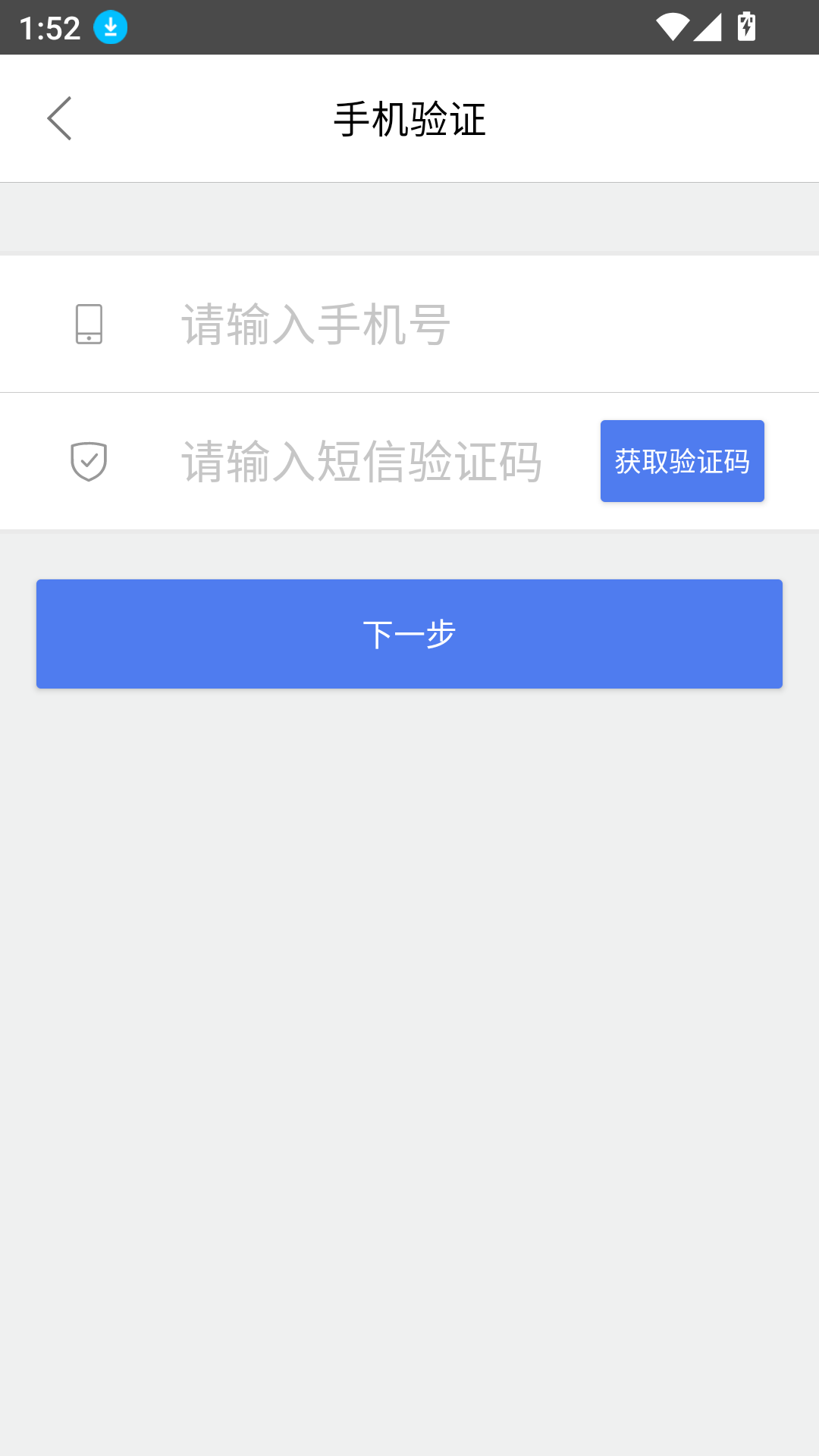819x1456 pixels.
Task: Click the top navigation bar header area
Action: click(x=409, y=118)
